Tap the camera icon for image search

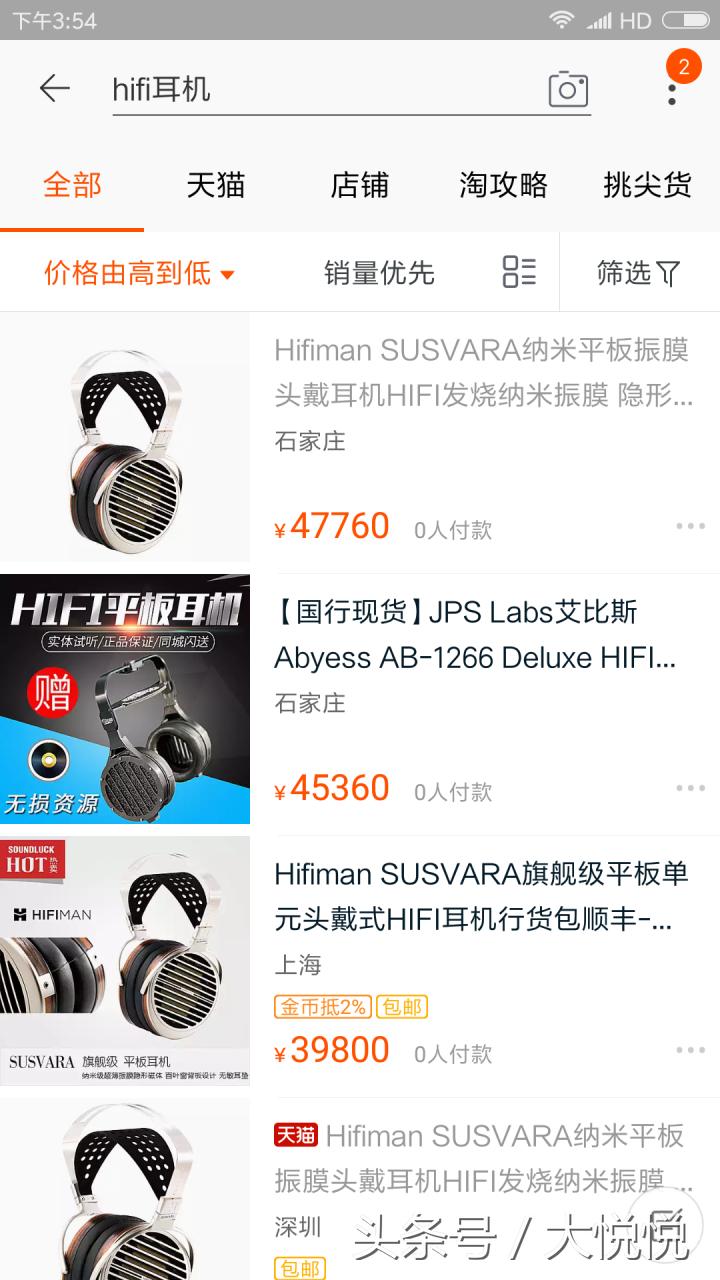coord(568,89)
